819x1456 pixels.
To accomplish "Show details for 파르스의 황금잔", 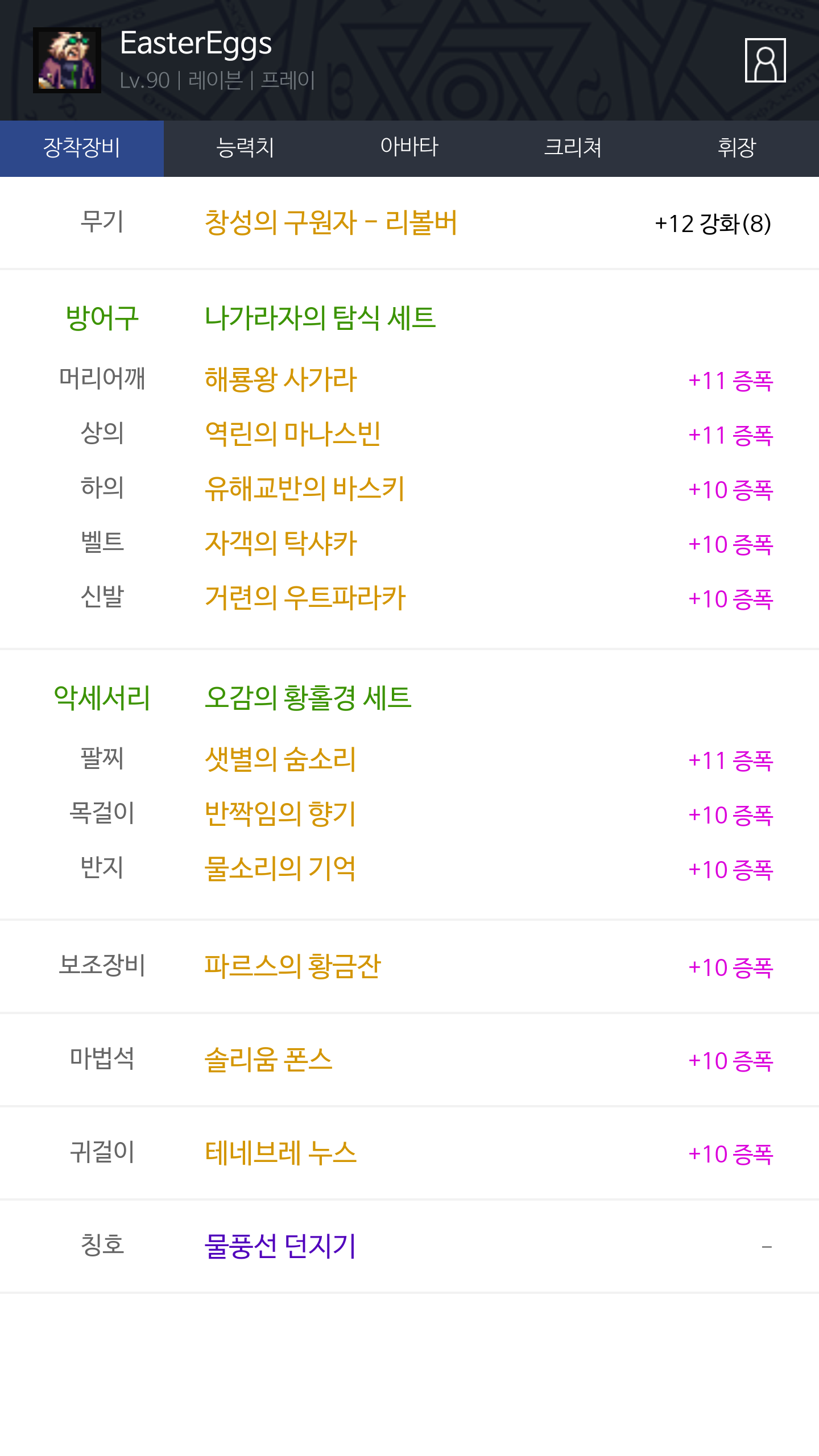I will pos(292,967).
